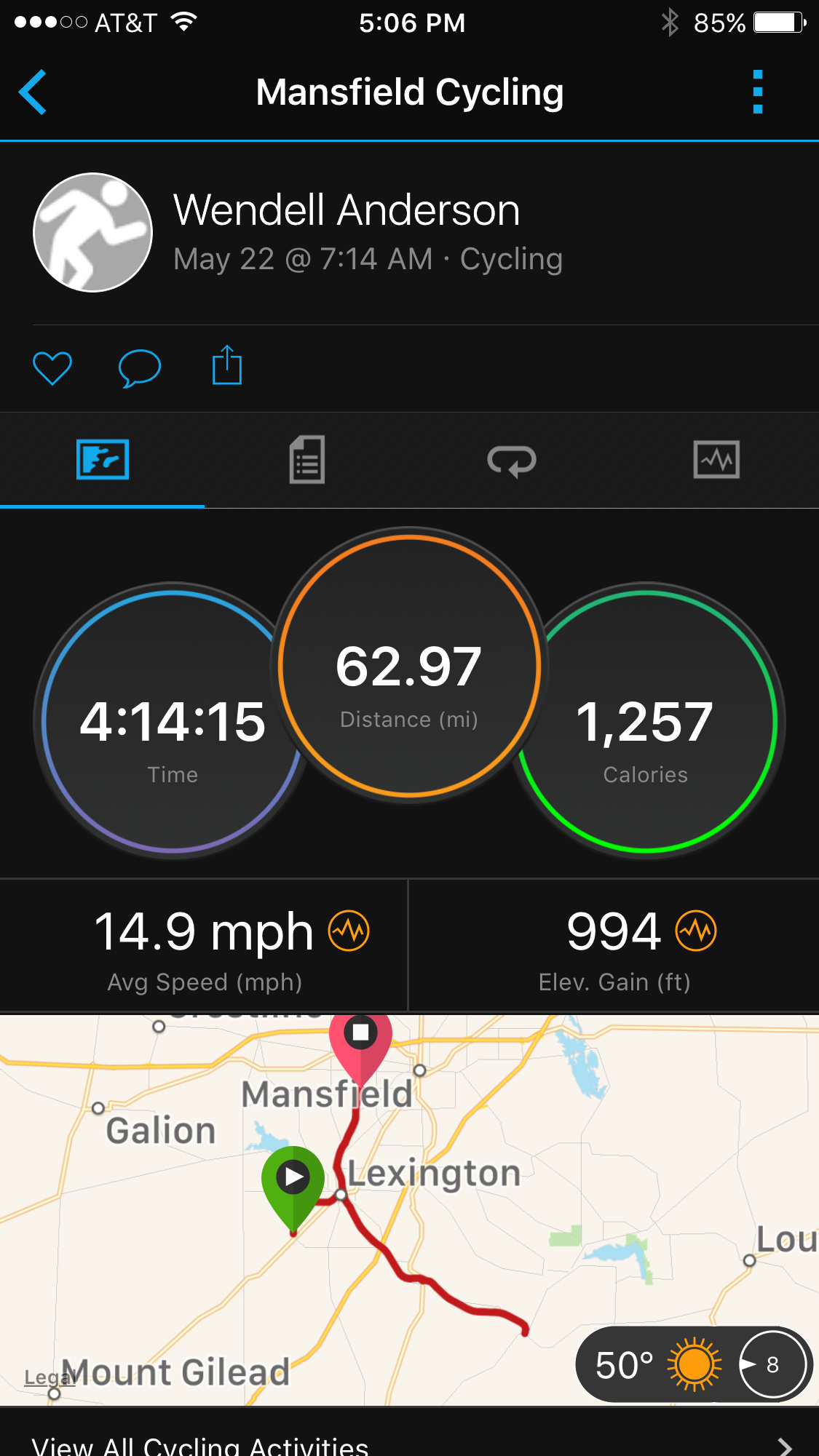Share the Mansfield Cycling activity
Screen dimensions: 819x1456
226,365
